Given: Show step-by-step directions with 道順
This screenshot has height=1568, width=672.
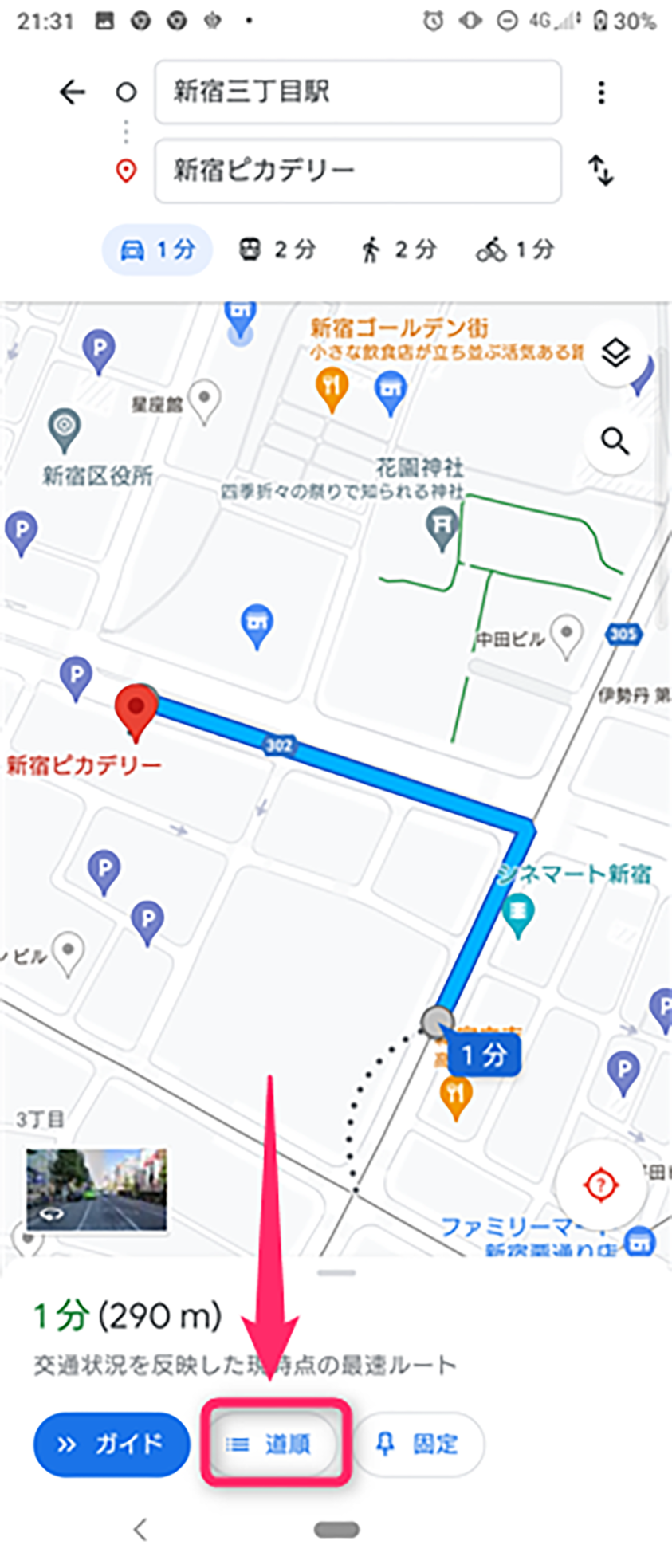Looking at the screenshot, I should point(275,1444).
